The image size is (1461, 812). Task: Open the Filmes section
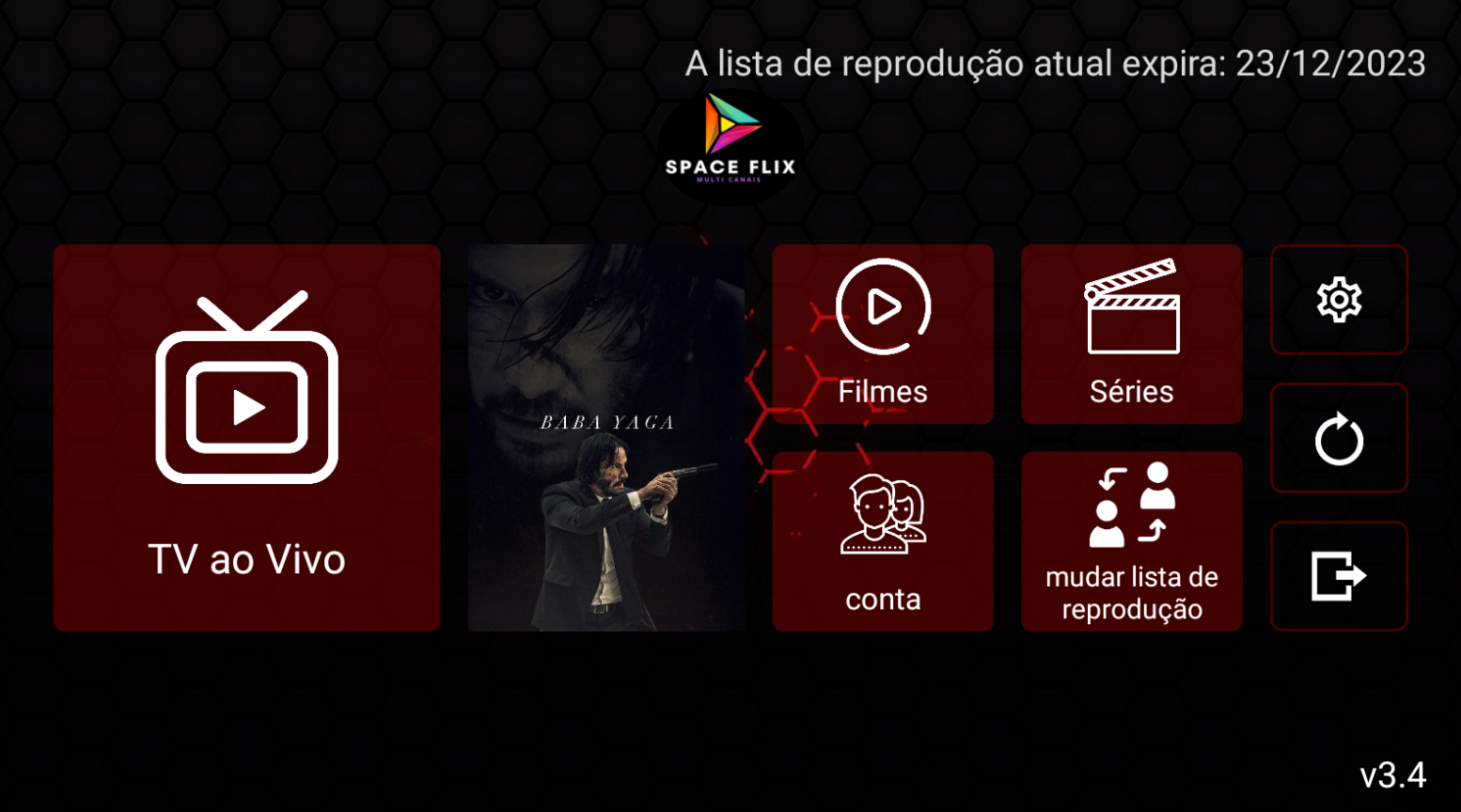(882, 335)
